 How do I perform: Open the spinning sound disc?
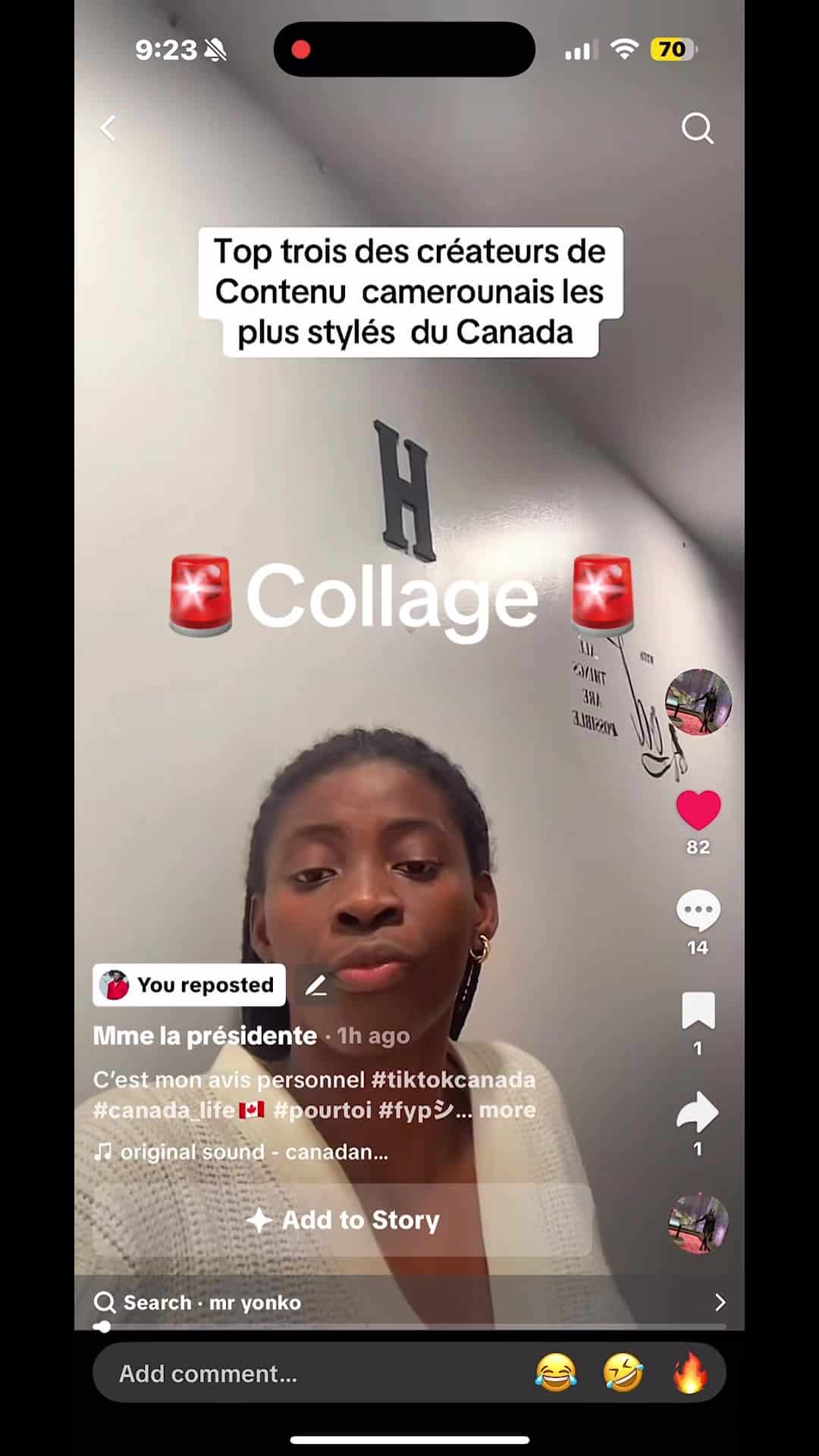698,1223
